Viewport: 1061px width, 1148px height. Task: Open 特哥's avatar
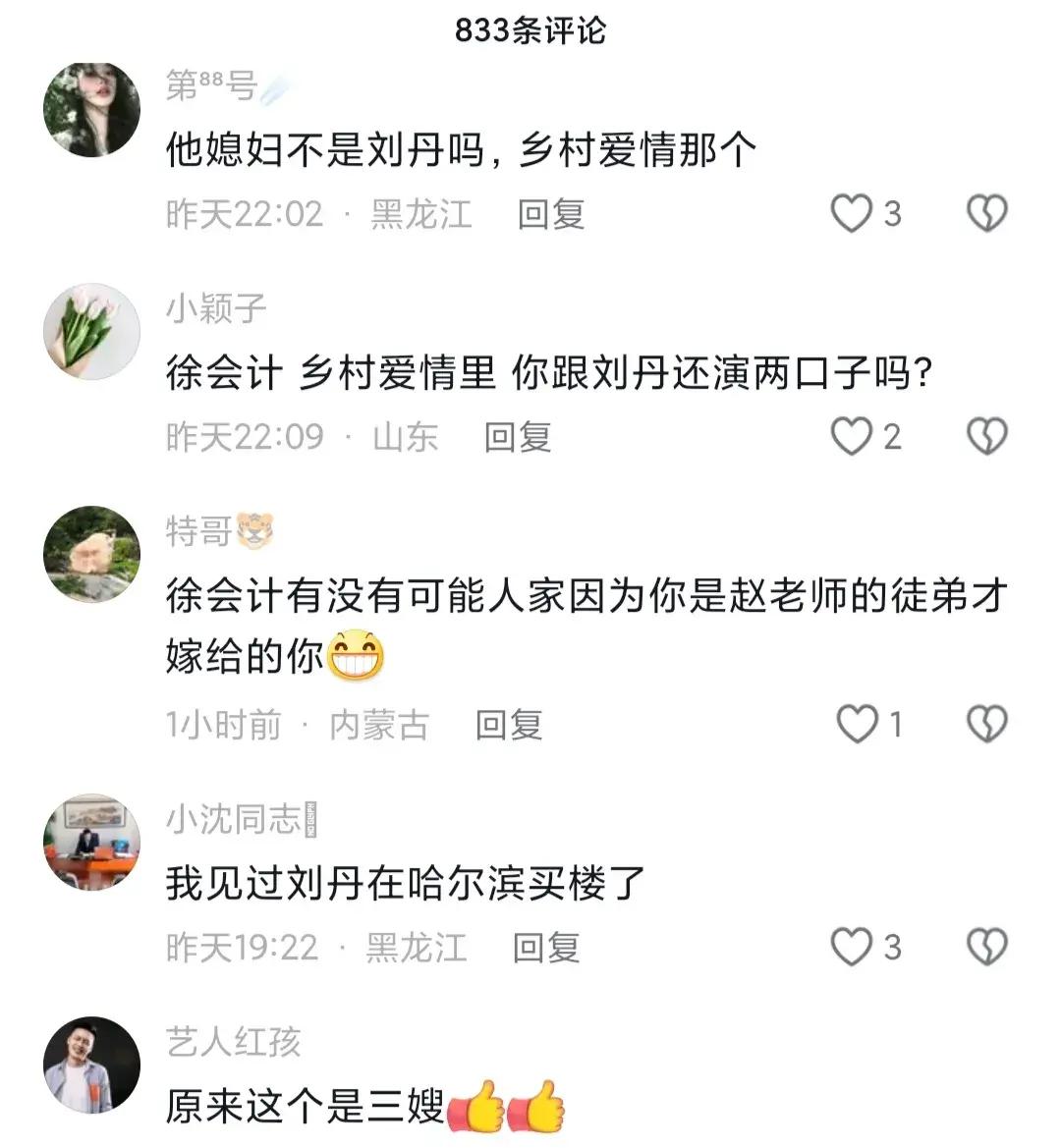[x=92, y=553]
